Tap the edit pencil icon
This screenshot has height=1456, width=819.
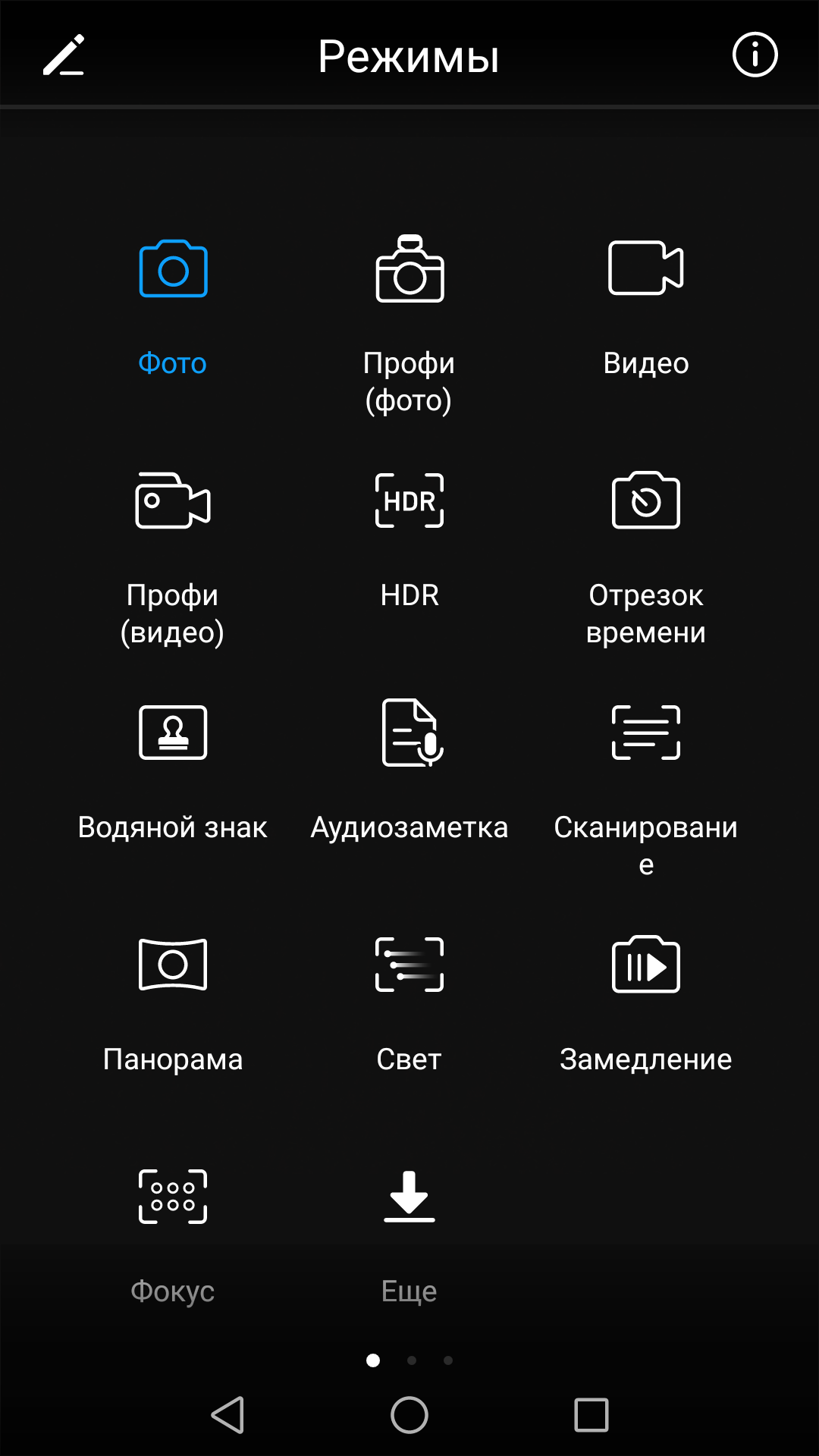(x=63, y=55)
